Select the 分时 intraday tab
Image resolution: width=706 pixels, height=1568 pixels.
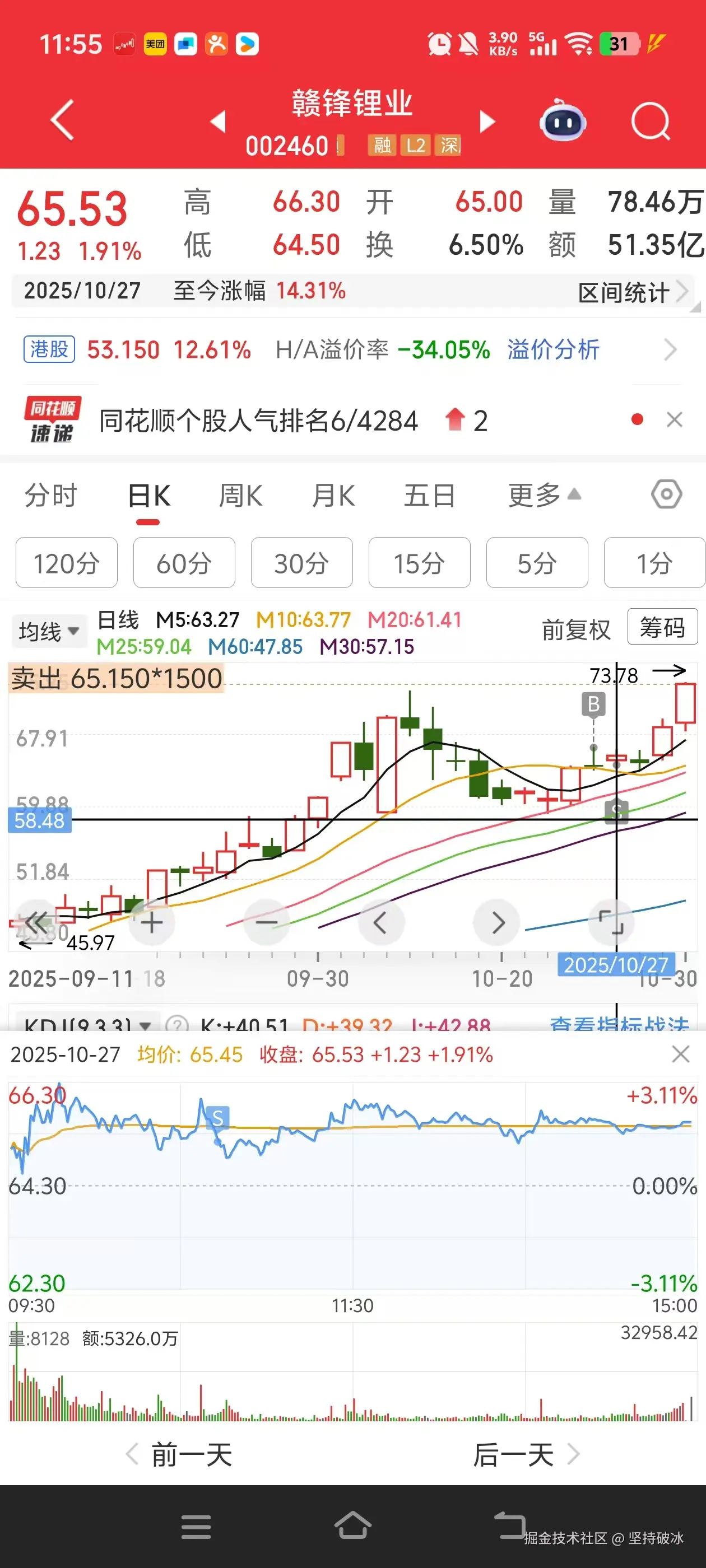pos(51,495)
